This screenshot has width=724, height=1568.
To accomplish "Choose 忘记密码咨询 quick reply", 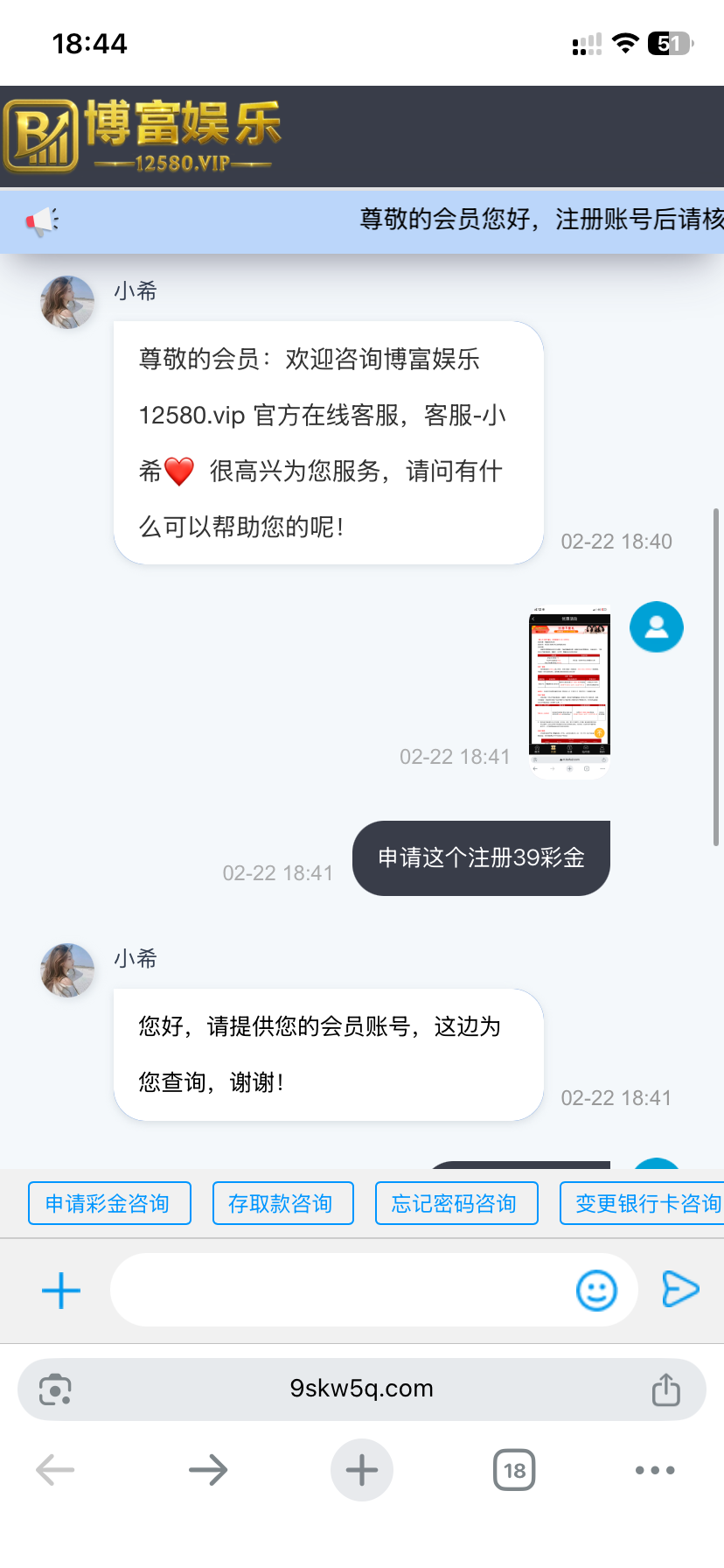I will click(x=456, y=1204).
